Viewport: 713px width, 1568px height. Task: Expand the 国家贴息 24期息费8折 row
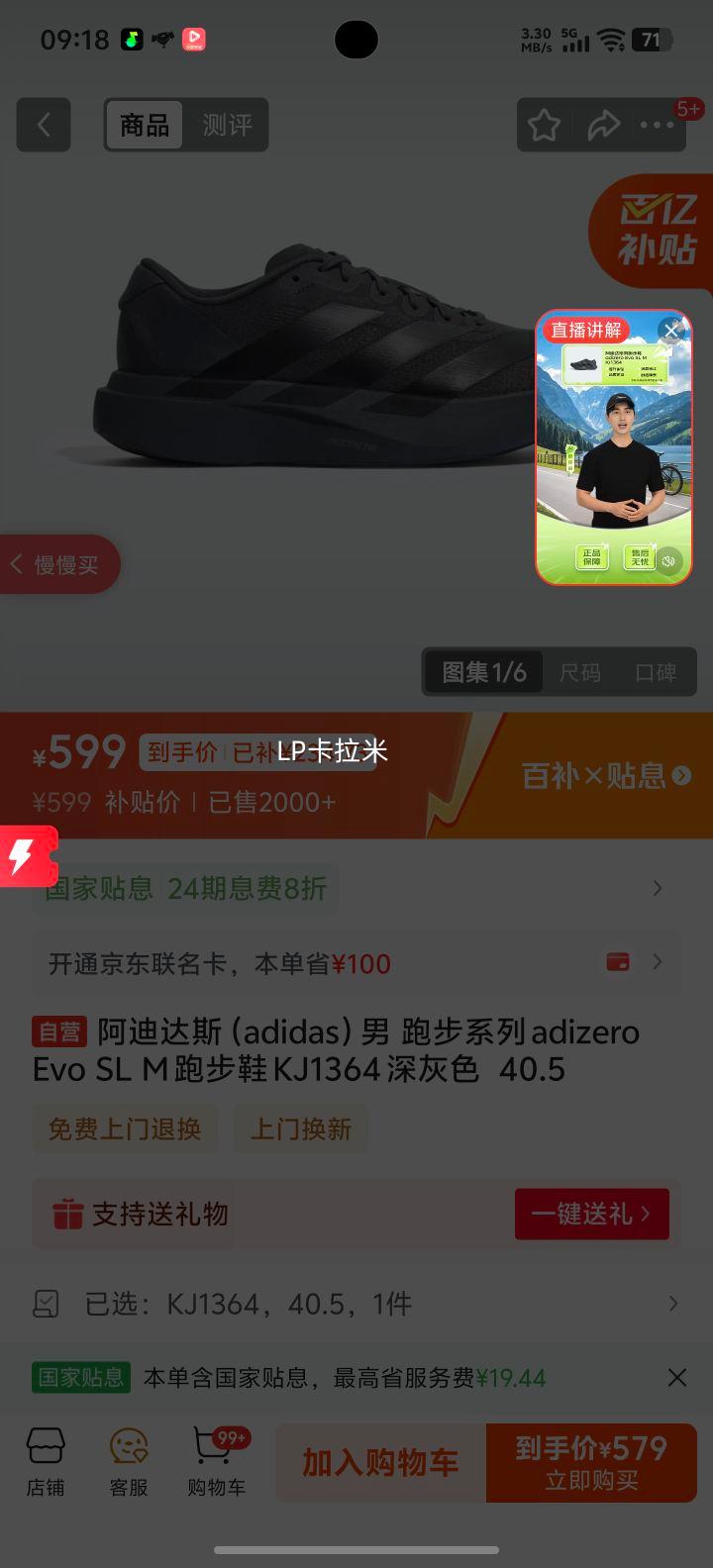coord(658,888)
